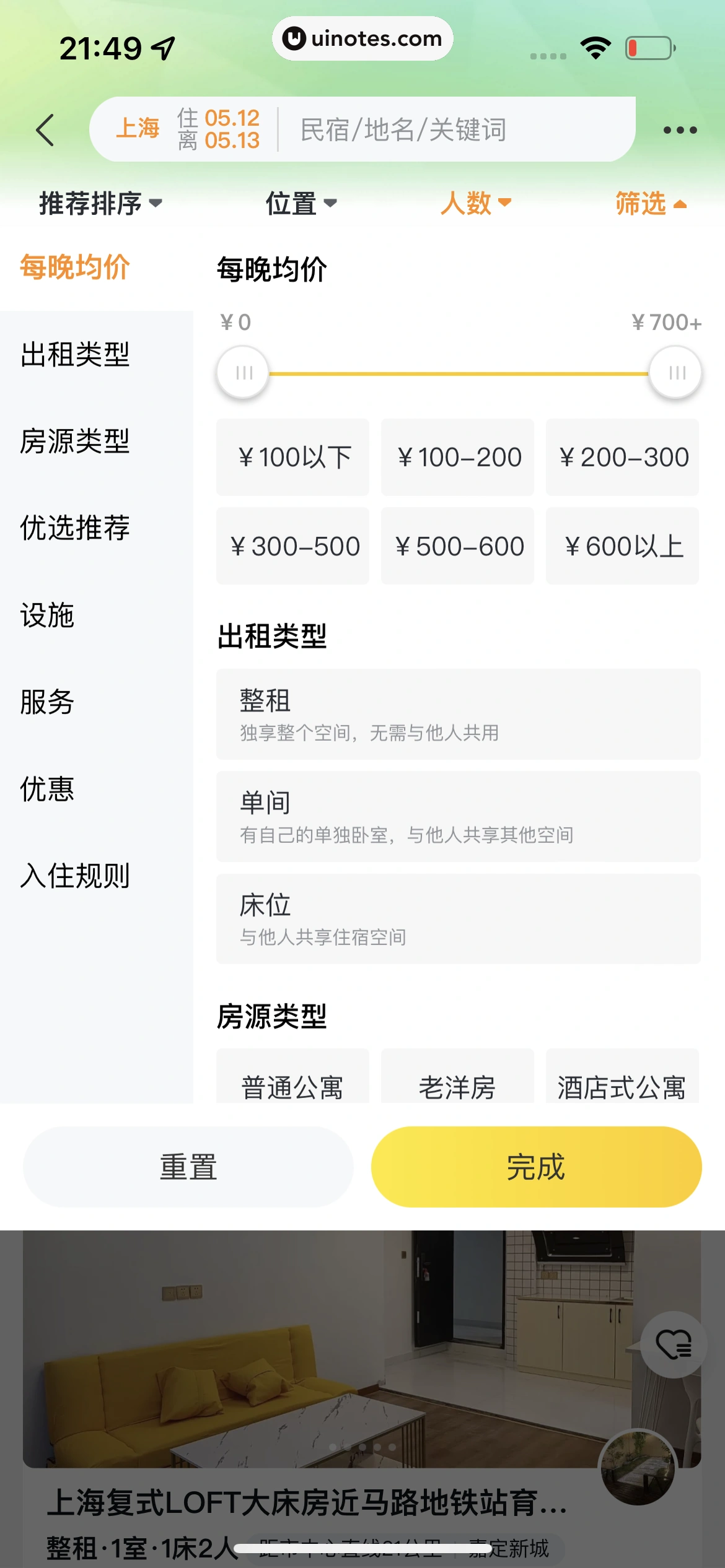
Task: Choose the ¥100以下 price chip
Action: tap(292, 458)
